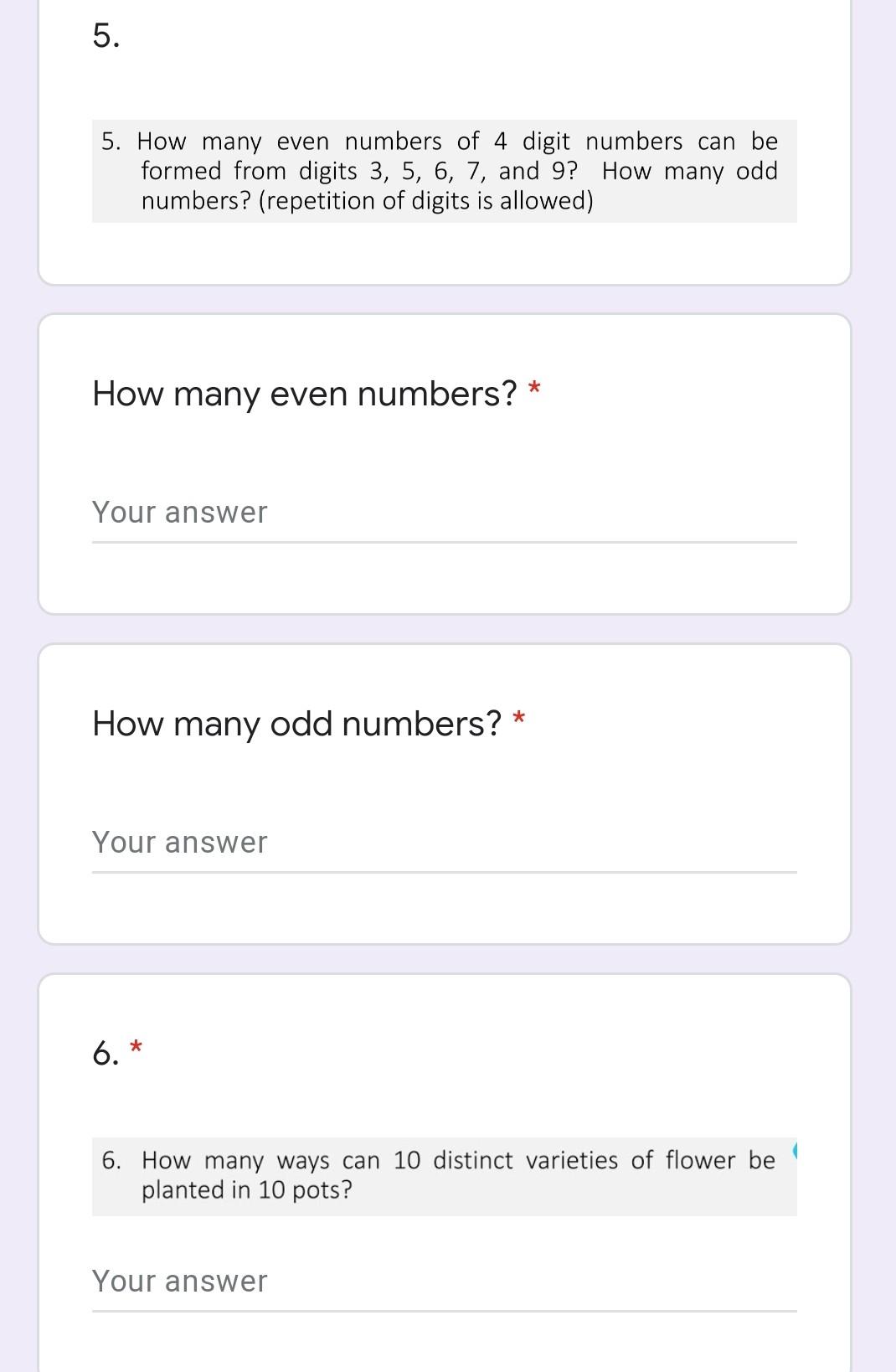The image size is (896, 1372).
Task: Select the card for the even numbers question
Action: click(x=445, y=461)
